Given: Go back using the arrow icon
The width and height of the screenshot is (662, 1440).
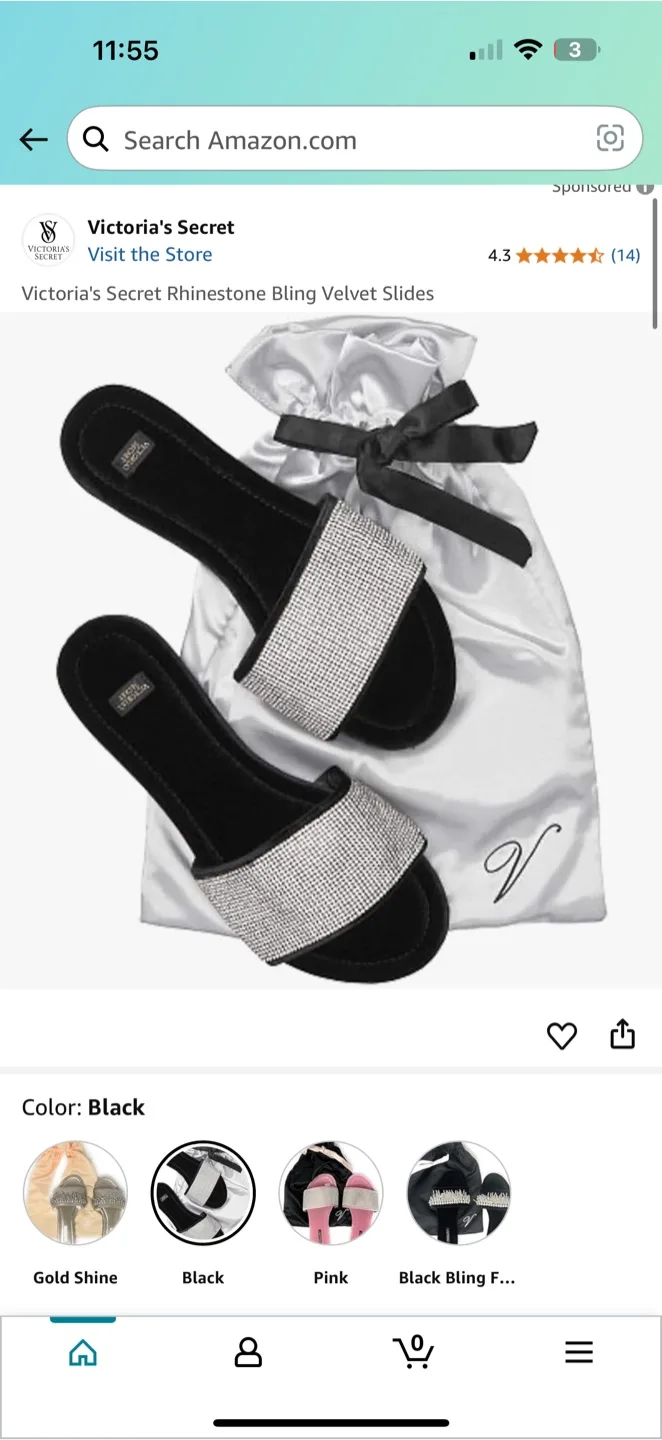Looking at the screenshot, I should click(34, 140).
